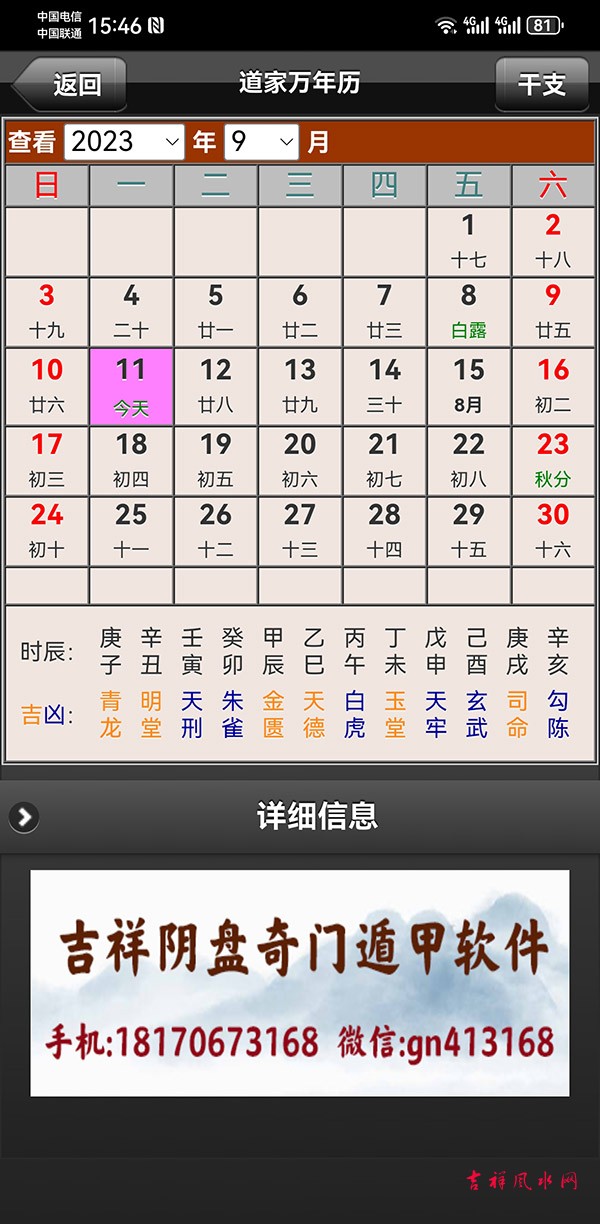Pick September 27 date cell
The height and width of the screenshot is (1224, 600).
click(x=300, y=530)
